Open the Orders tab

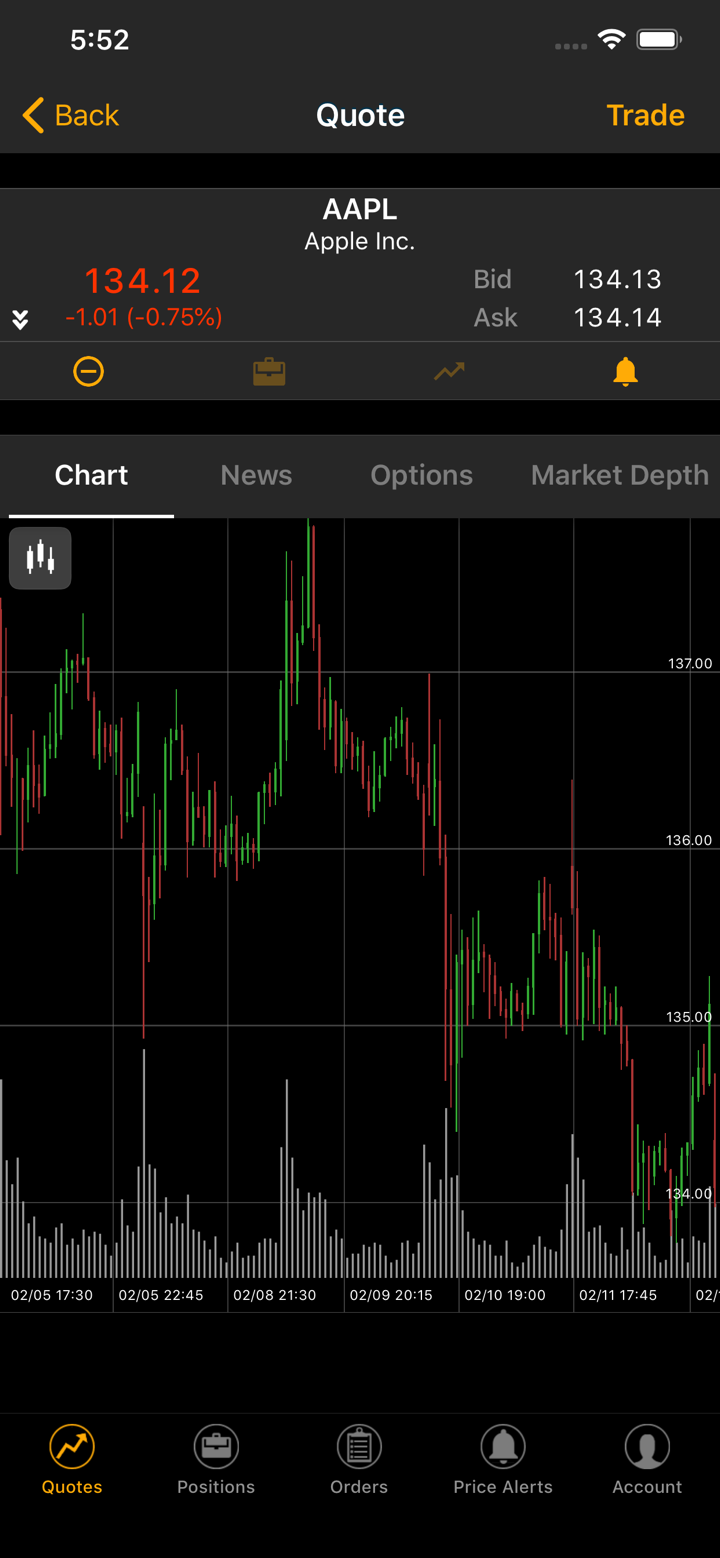[x=359, y=1460]
